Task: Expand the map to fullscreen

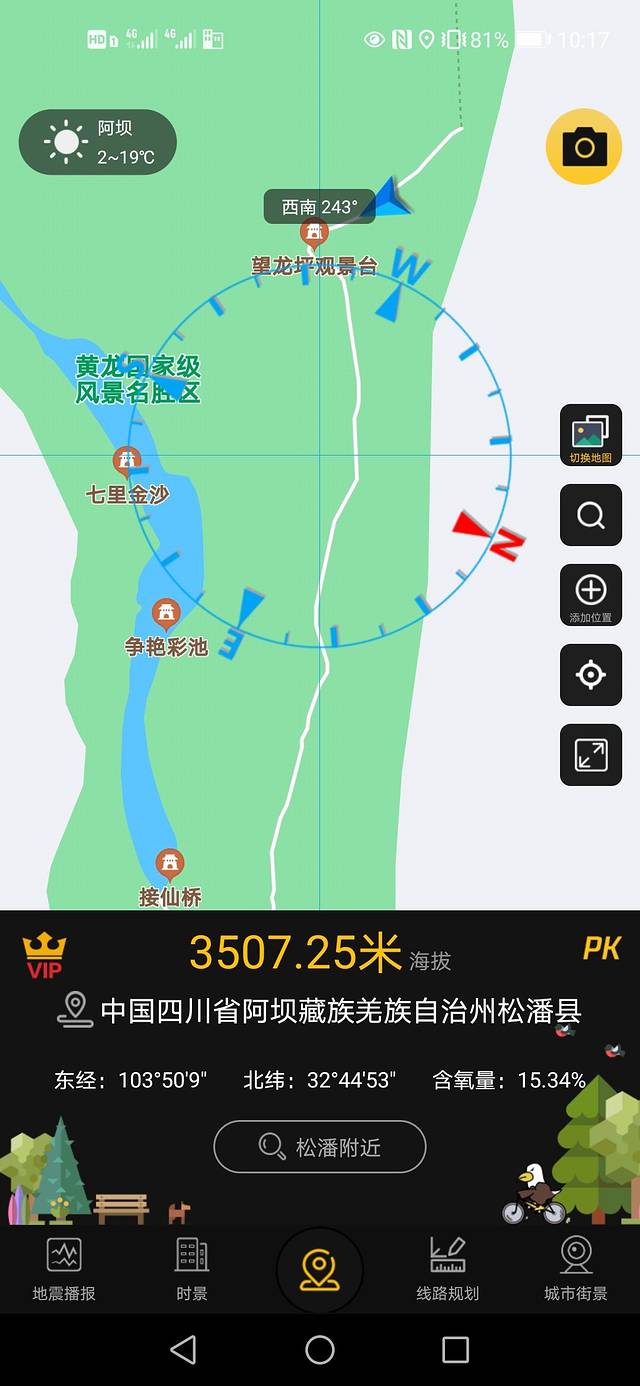Action: pos(590,754)
